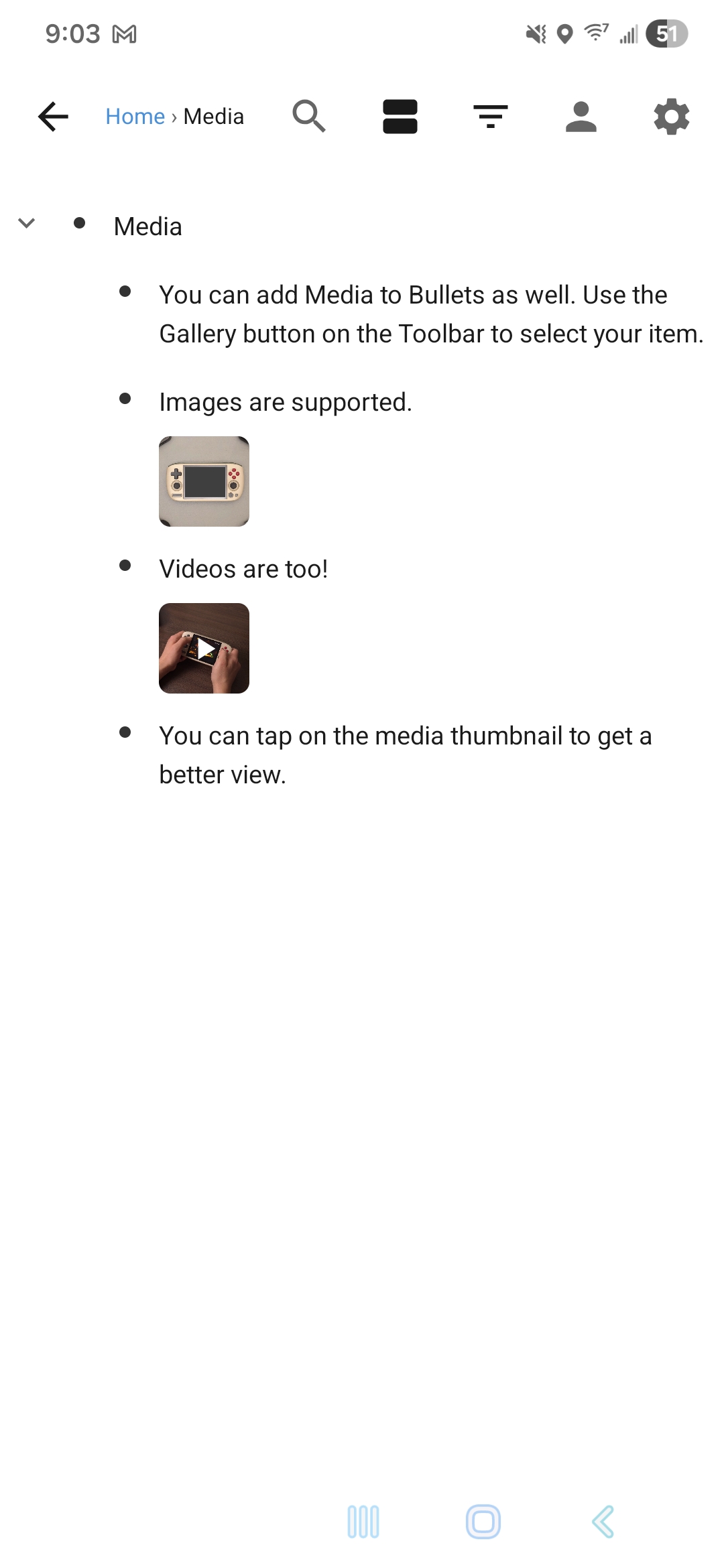Play the video thumbnail
Image resolution: width=724 pixels, height=1568 pixels.
click(x=204, y=648)
